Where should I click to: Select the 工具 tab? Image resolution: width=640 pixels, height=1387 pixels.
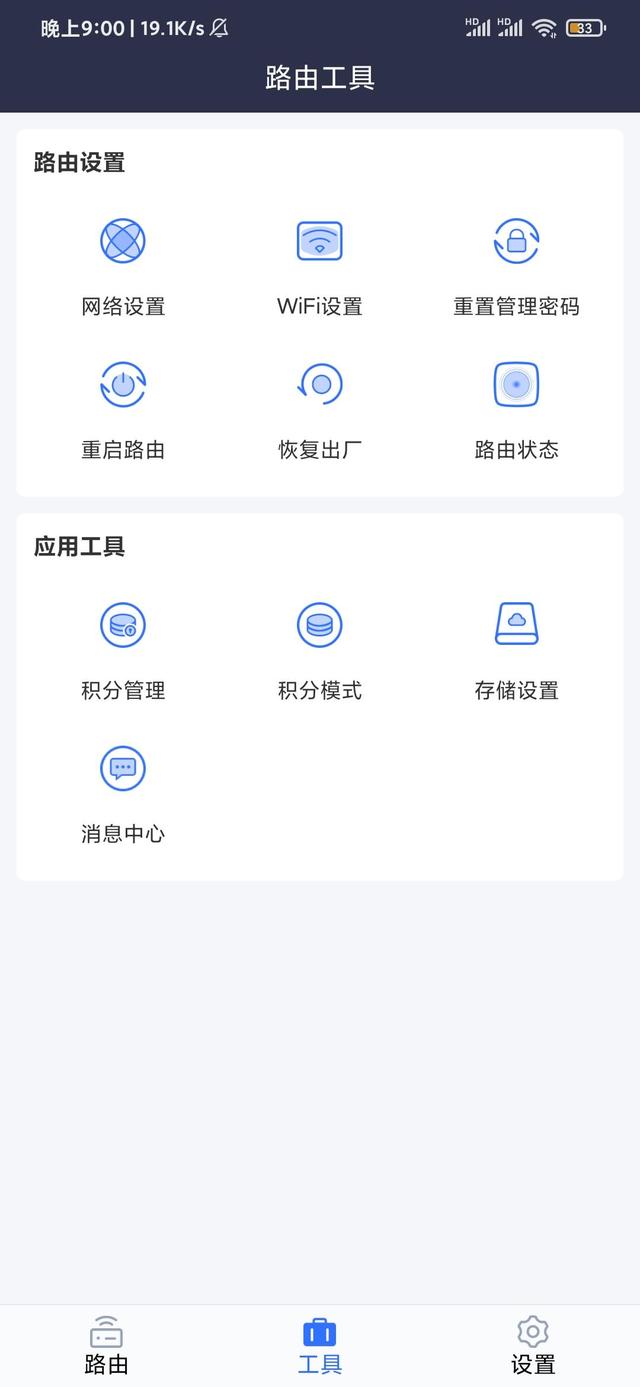coord(320,1346)
